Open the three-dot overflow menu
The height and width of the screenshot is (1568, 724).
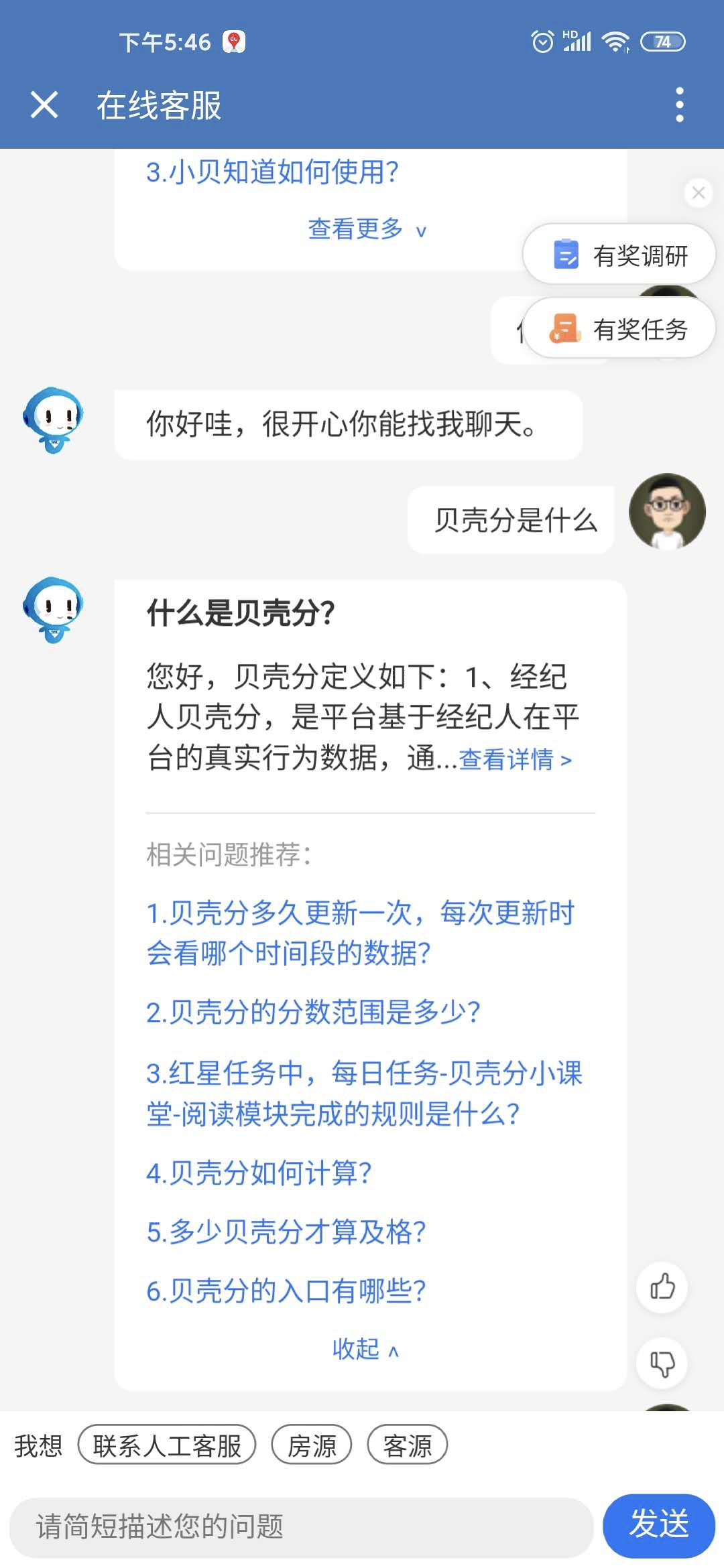pyautogui.click(x=679, y=105)
